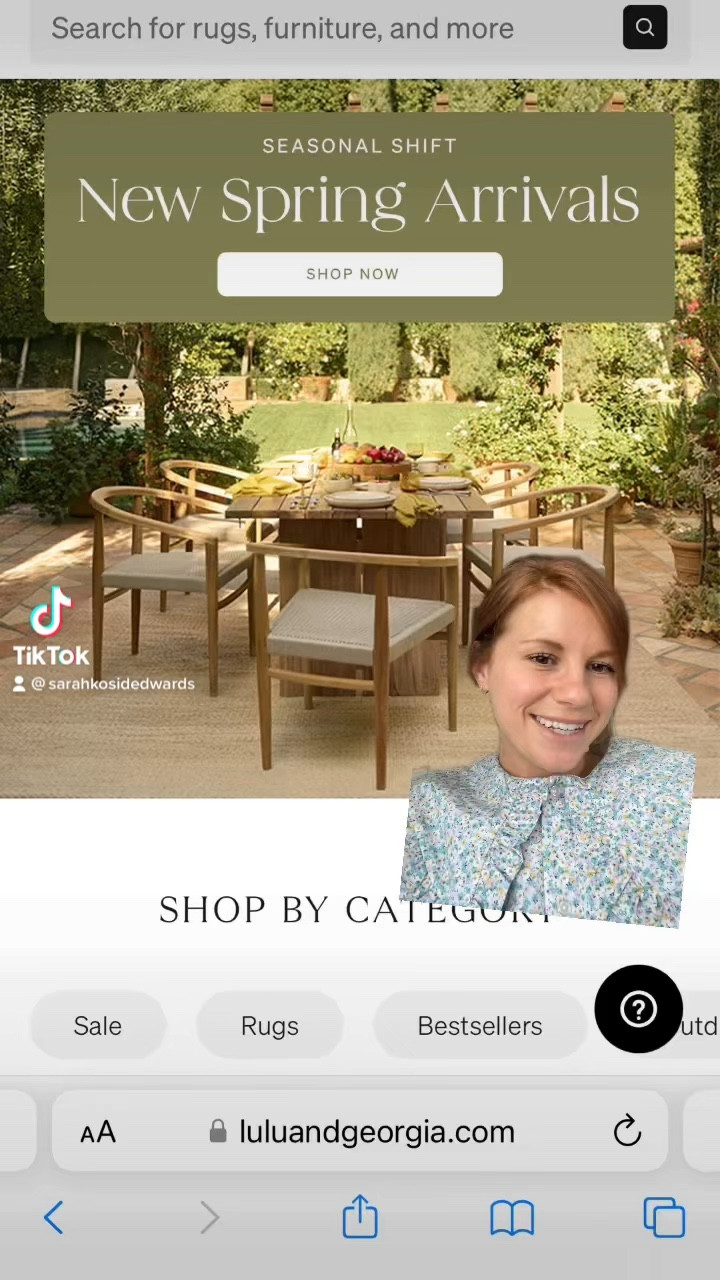Show all open tabs
This screenshot has height=1280, width=720.
click(664, 1218)
